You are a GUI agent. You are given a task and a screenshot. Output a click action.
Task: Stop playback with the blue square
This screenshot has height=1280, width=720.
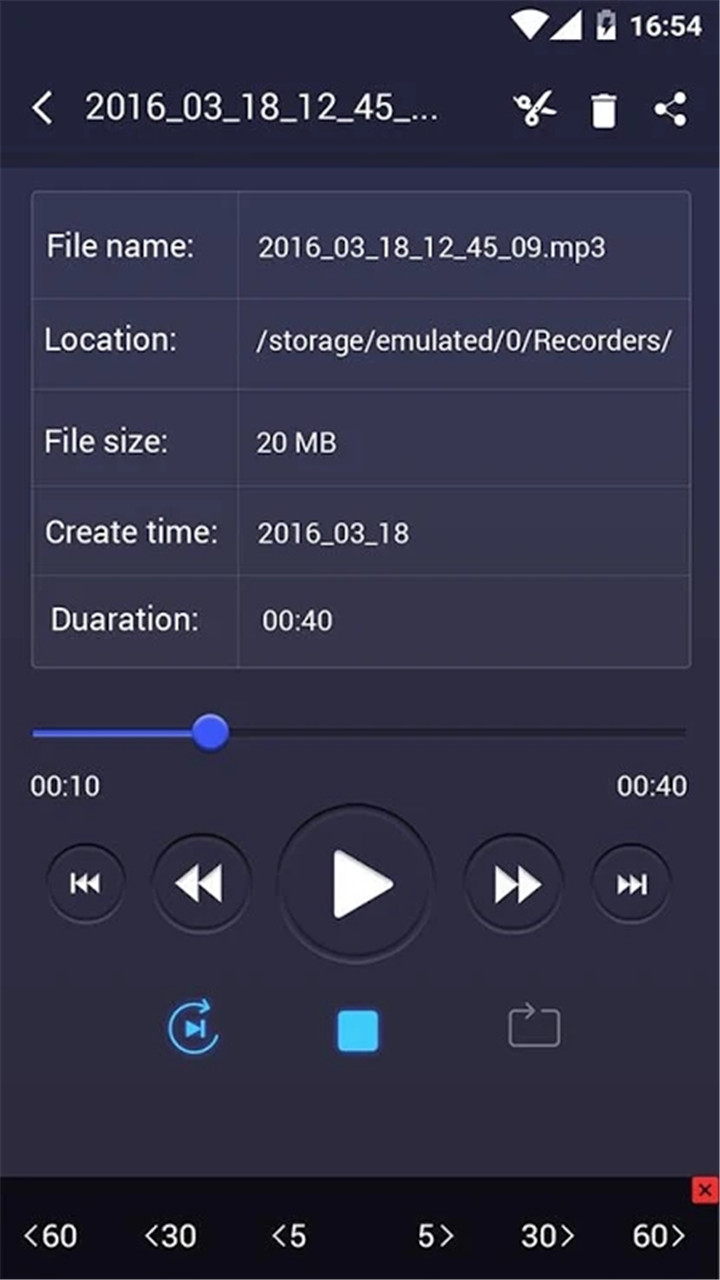[358, 1030]
